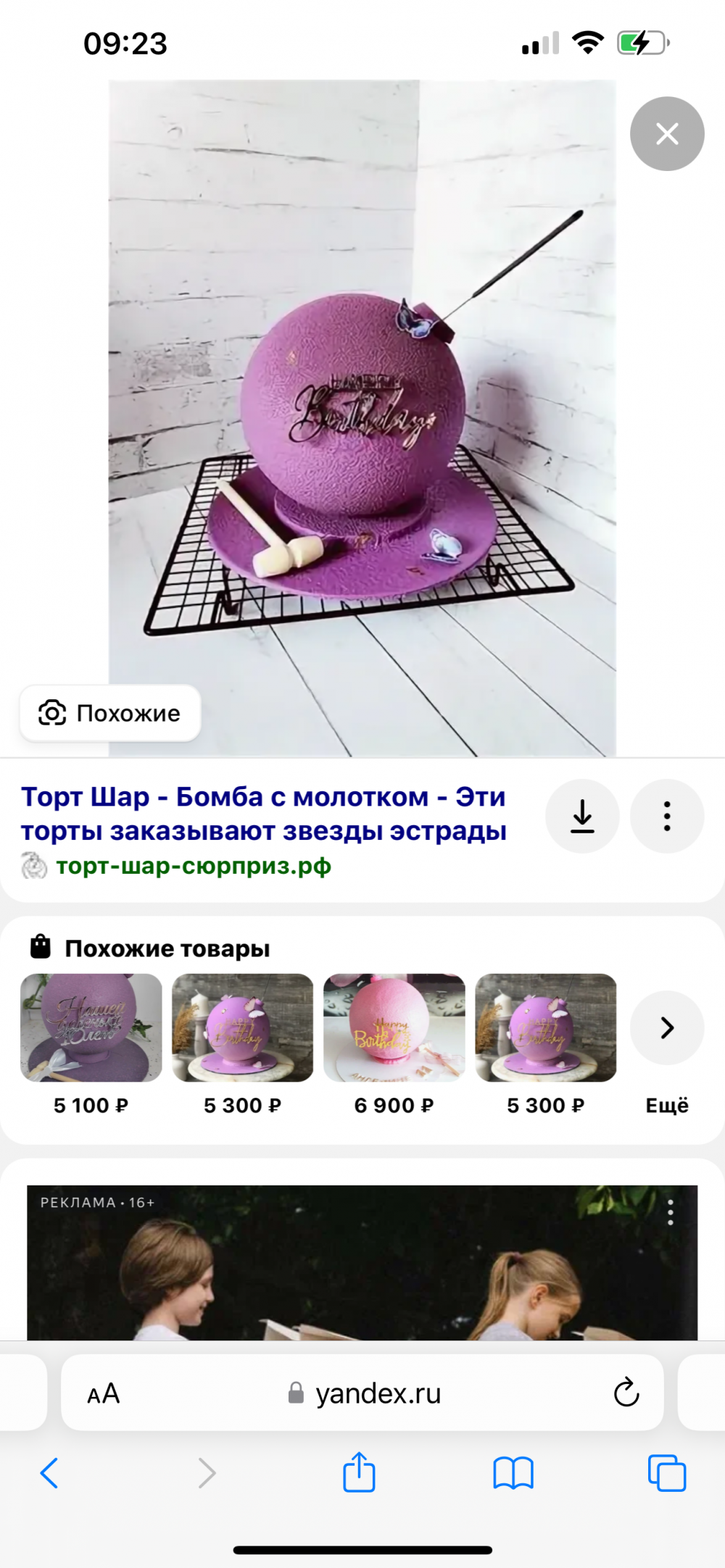725x1568 pixels.
Task: Open similar product priced 6 900 ₽
Action: click(x=394, y=1027)
